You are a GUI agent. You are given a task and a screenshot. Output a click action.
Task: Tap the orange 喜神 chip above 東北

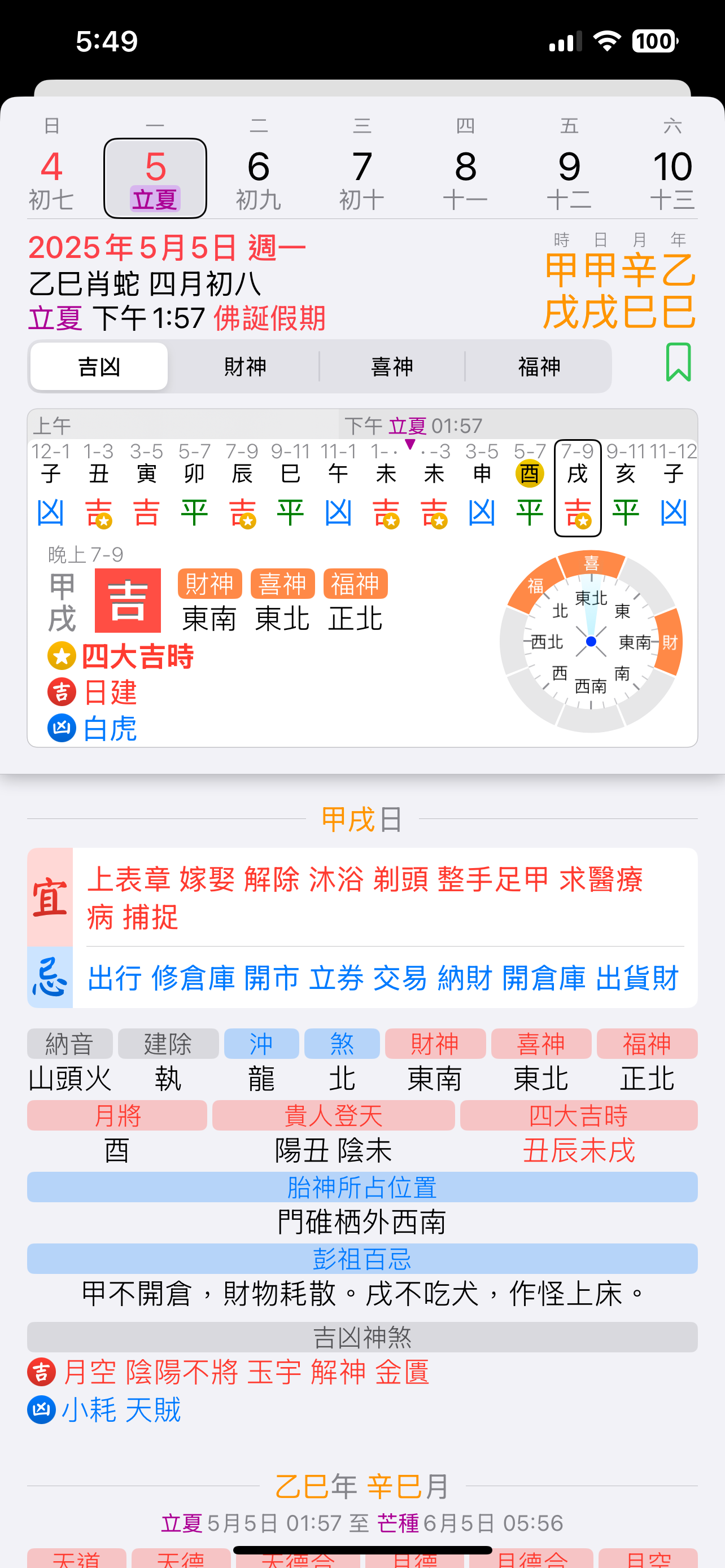point(282,583)
